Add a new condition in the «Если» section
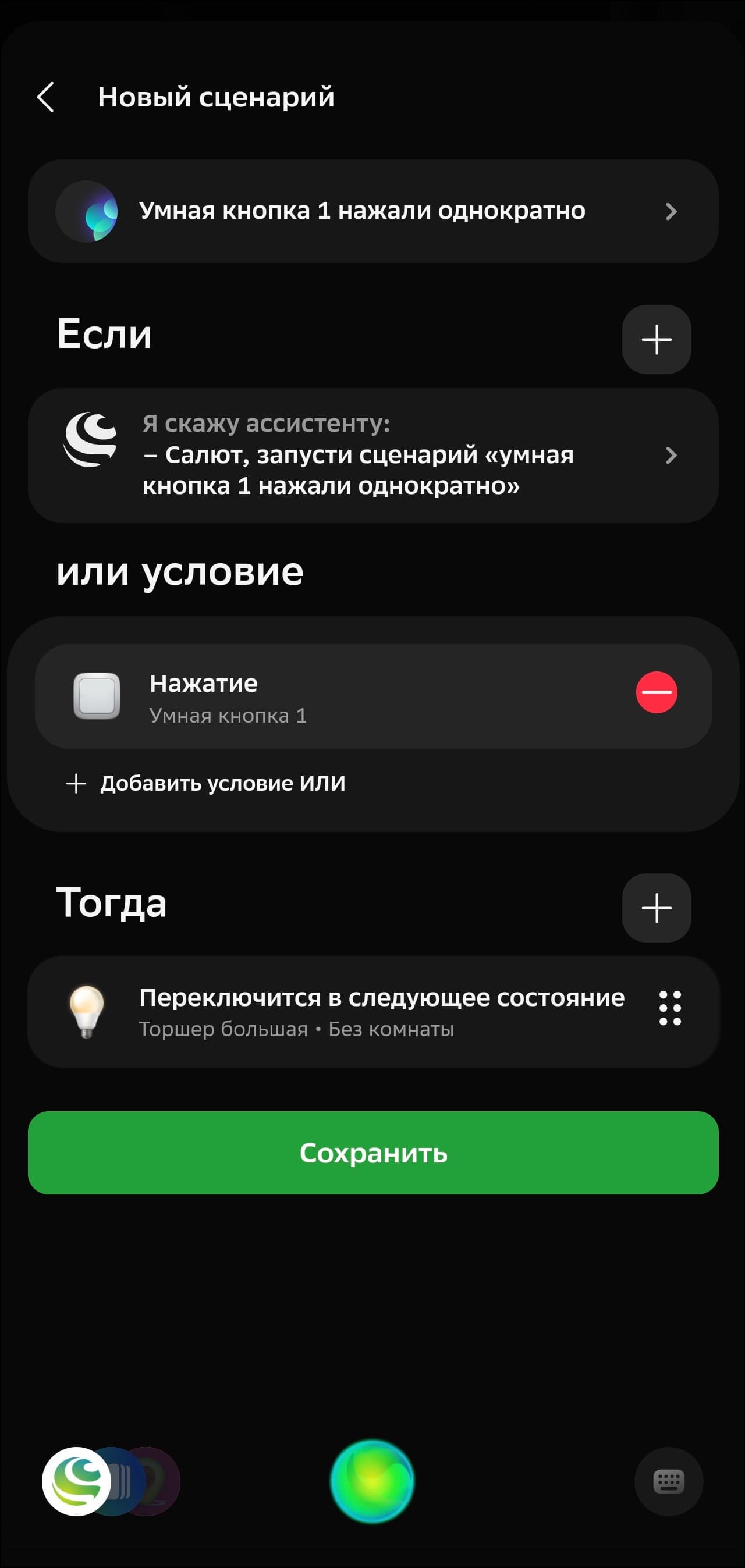 (x=656, y=340)
